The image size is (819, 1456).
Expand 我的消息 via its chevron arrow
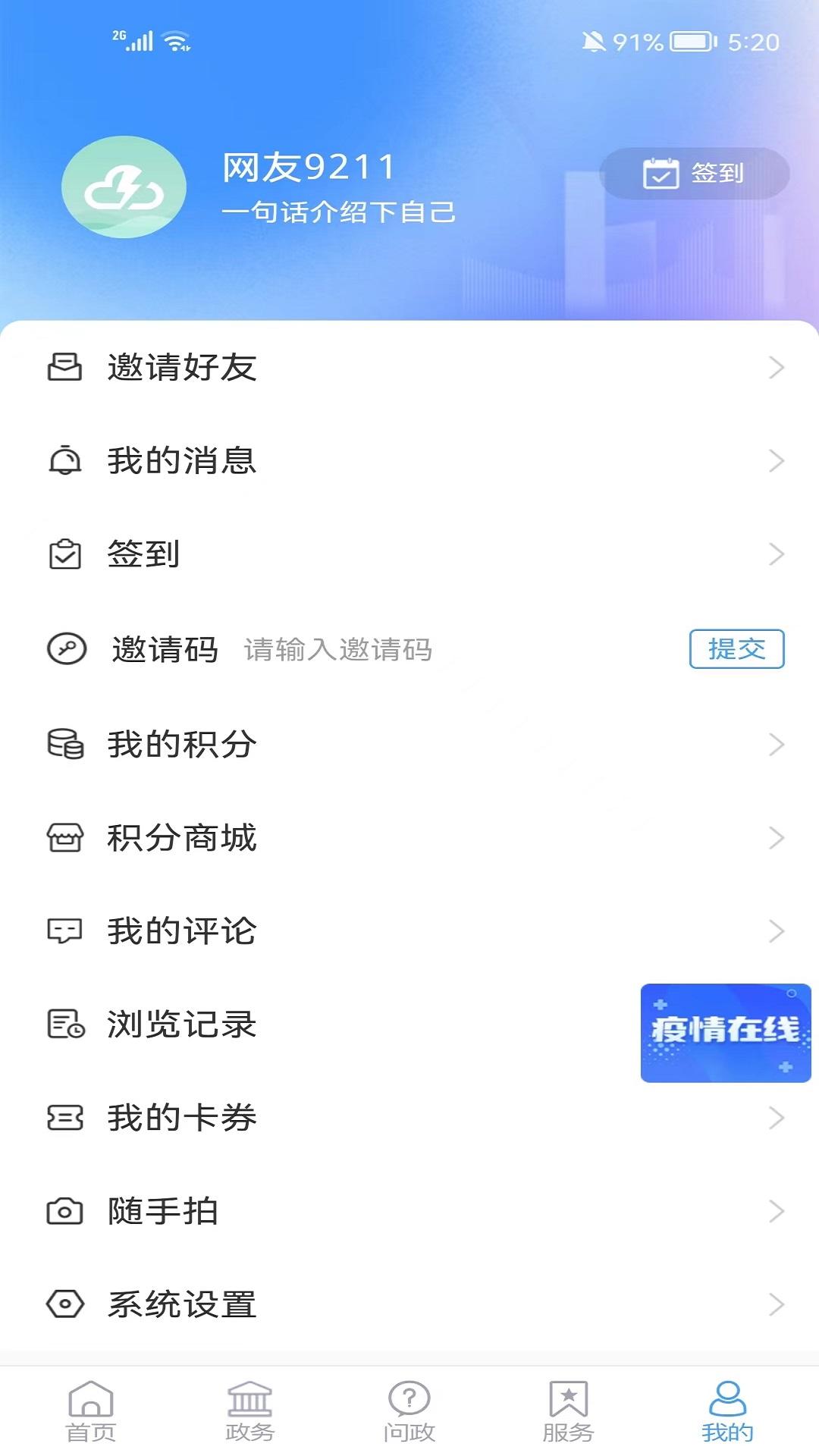777,461
